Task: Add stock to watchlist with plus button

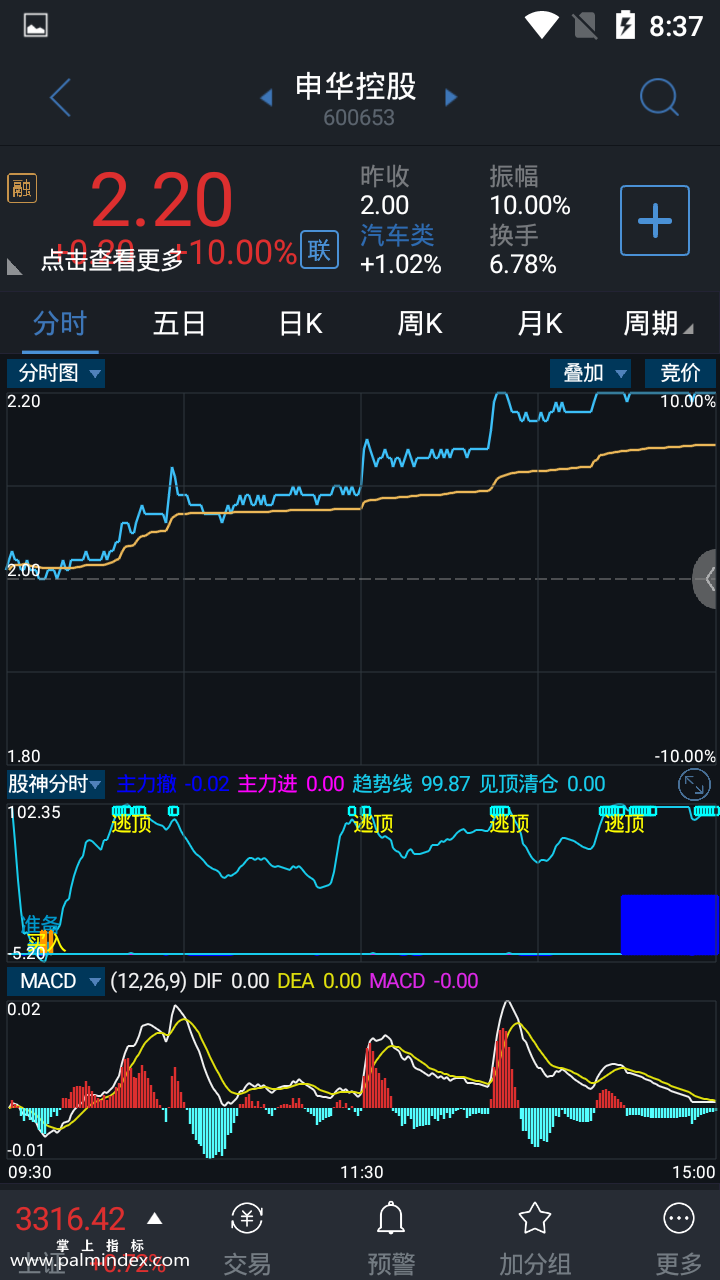Action: [655, 220]
